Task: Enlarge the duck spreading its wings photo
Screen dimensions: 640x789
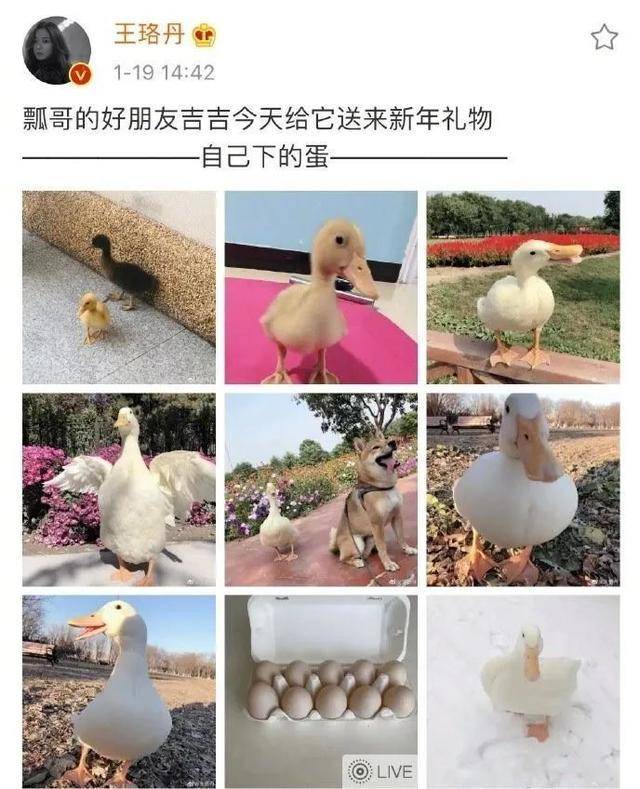Action: pyautogui.click(x=119, y=490)
